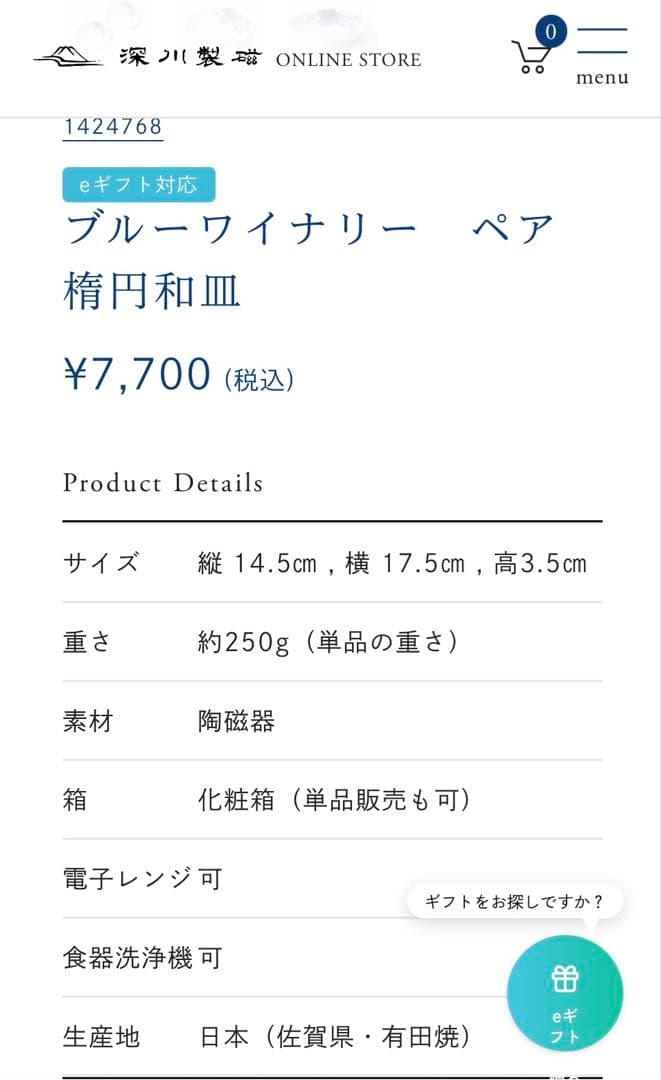Open the eギフト floating button
This screenshot has width=661, height=1080.
pyautogui.click(x=565, y=994)
